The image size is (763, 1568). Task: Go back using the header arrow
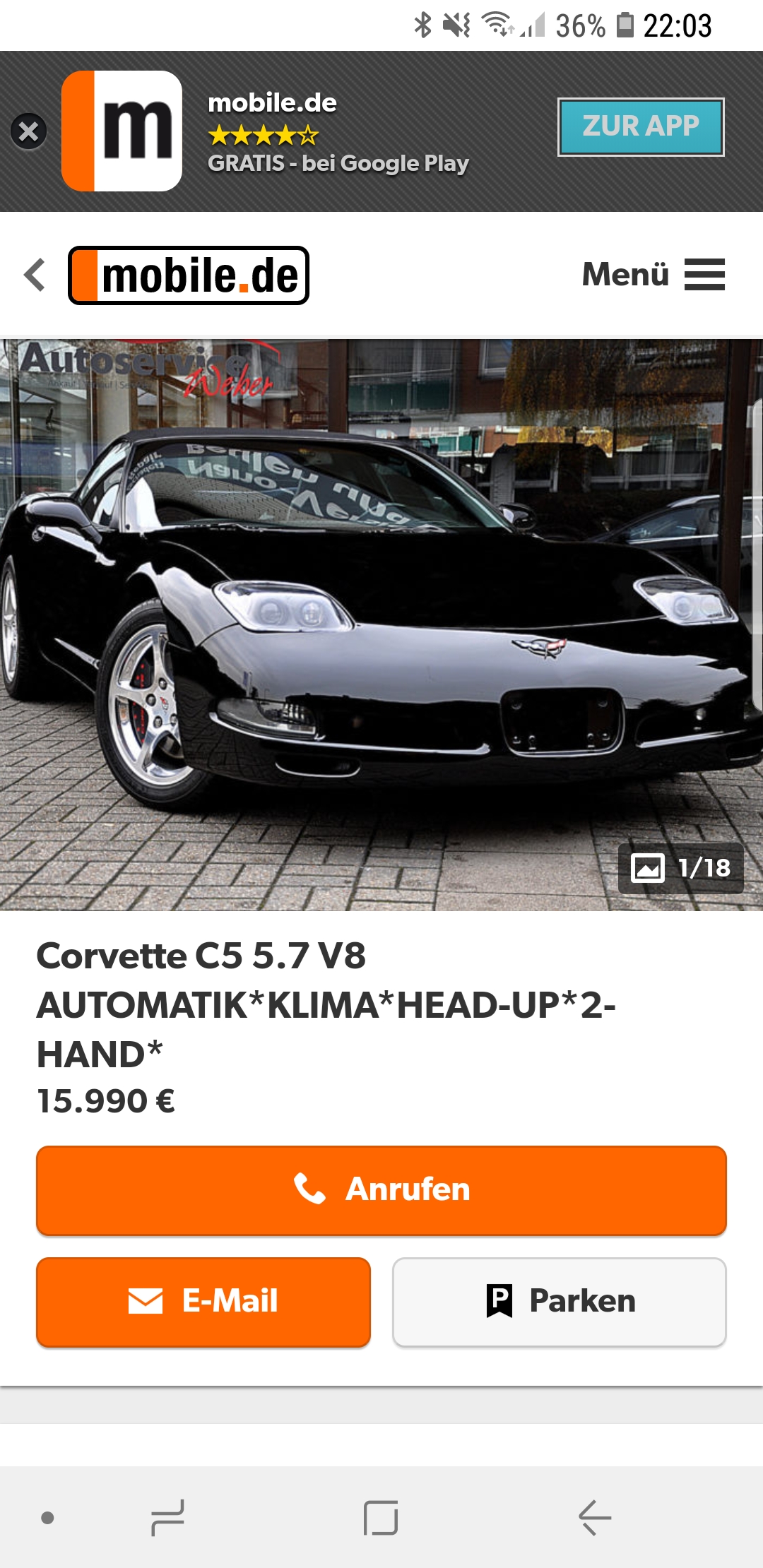pyautogui.click(x=35, y=275)
